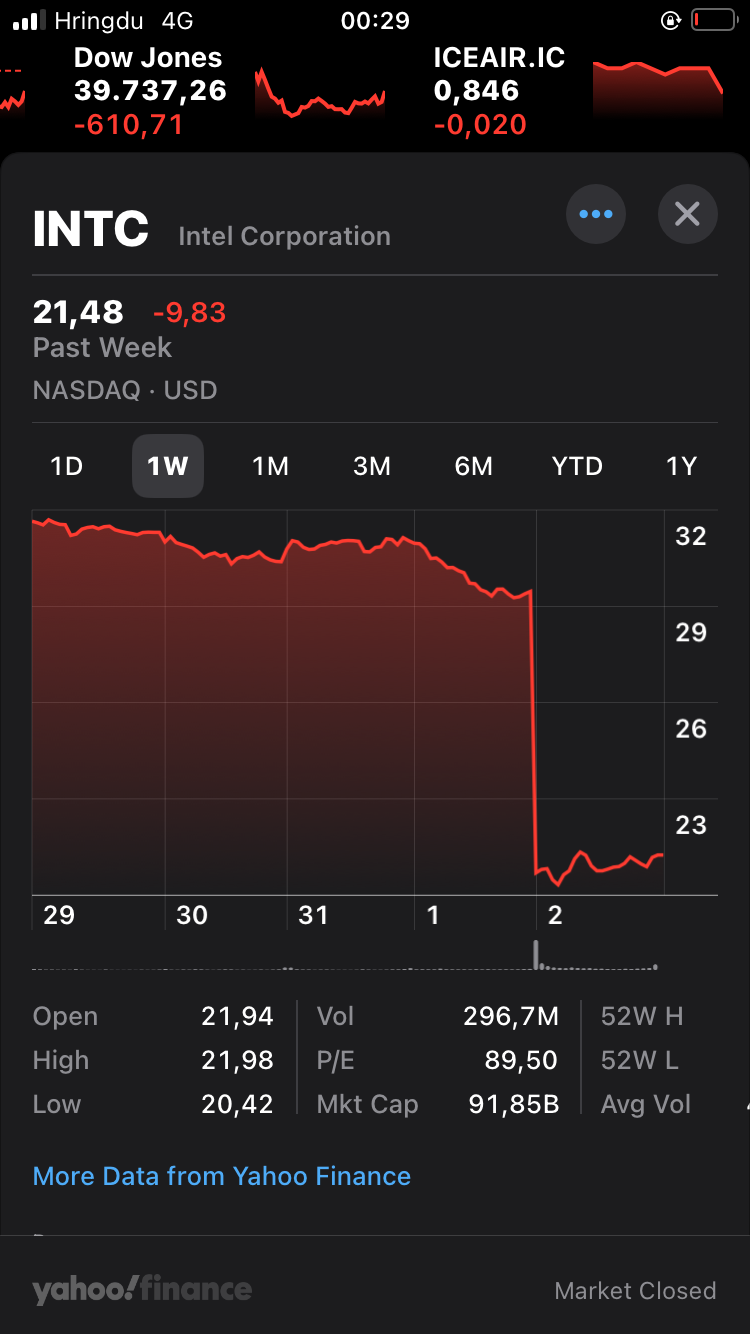Open the ICEAIR.IC ticker card
Screen dimensions: 750x1334
click(x=578, y=91)
